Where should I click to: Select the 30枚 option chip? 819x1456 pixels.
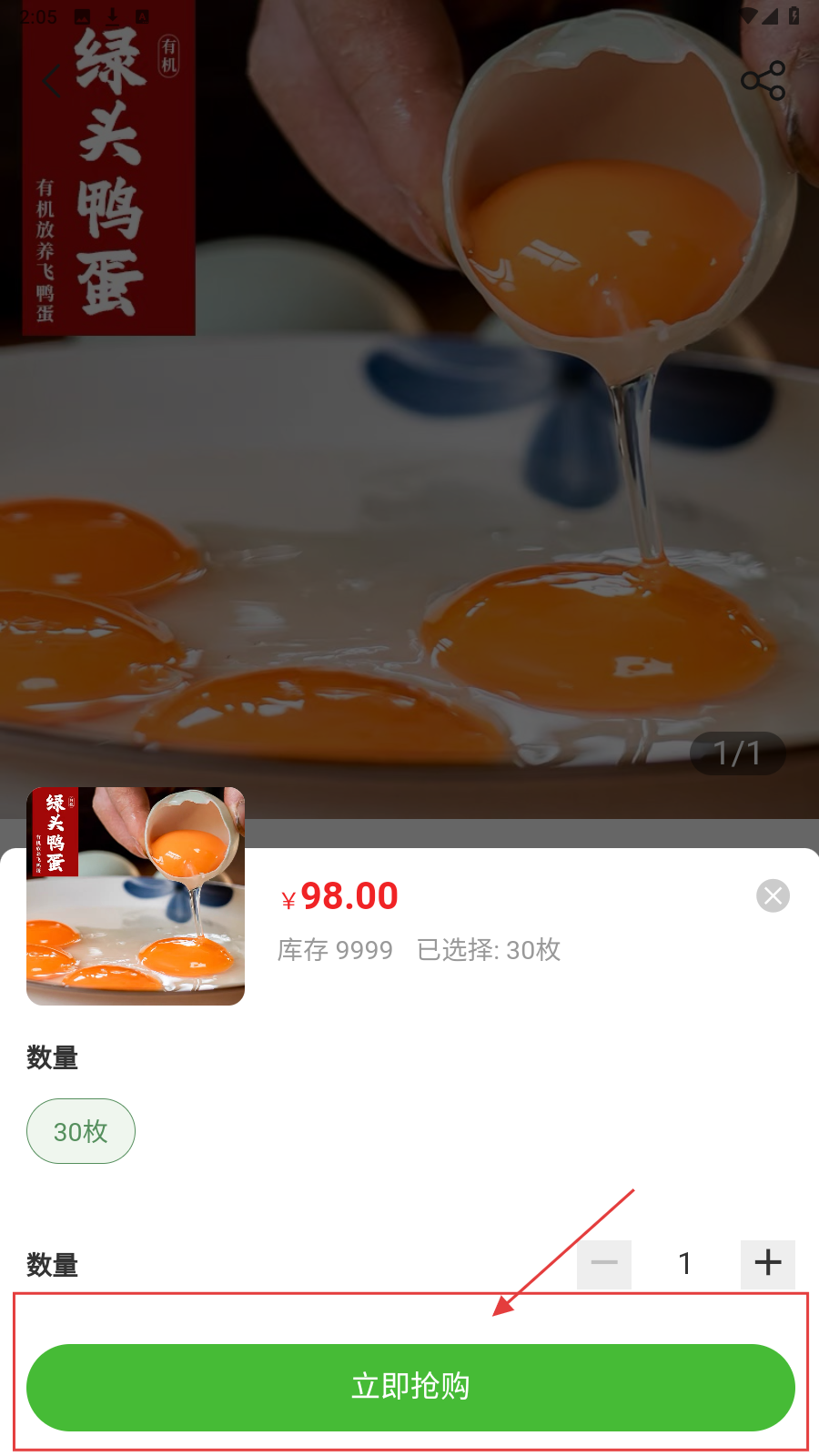point(81,1131)
